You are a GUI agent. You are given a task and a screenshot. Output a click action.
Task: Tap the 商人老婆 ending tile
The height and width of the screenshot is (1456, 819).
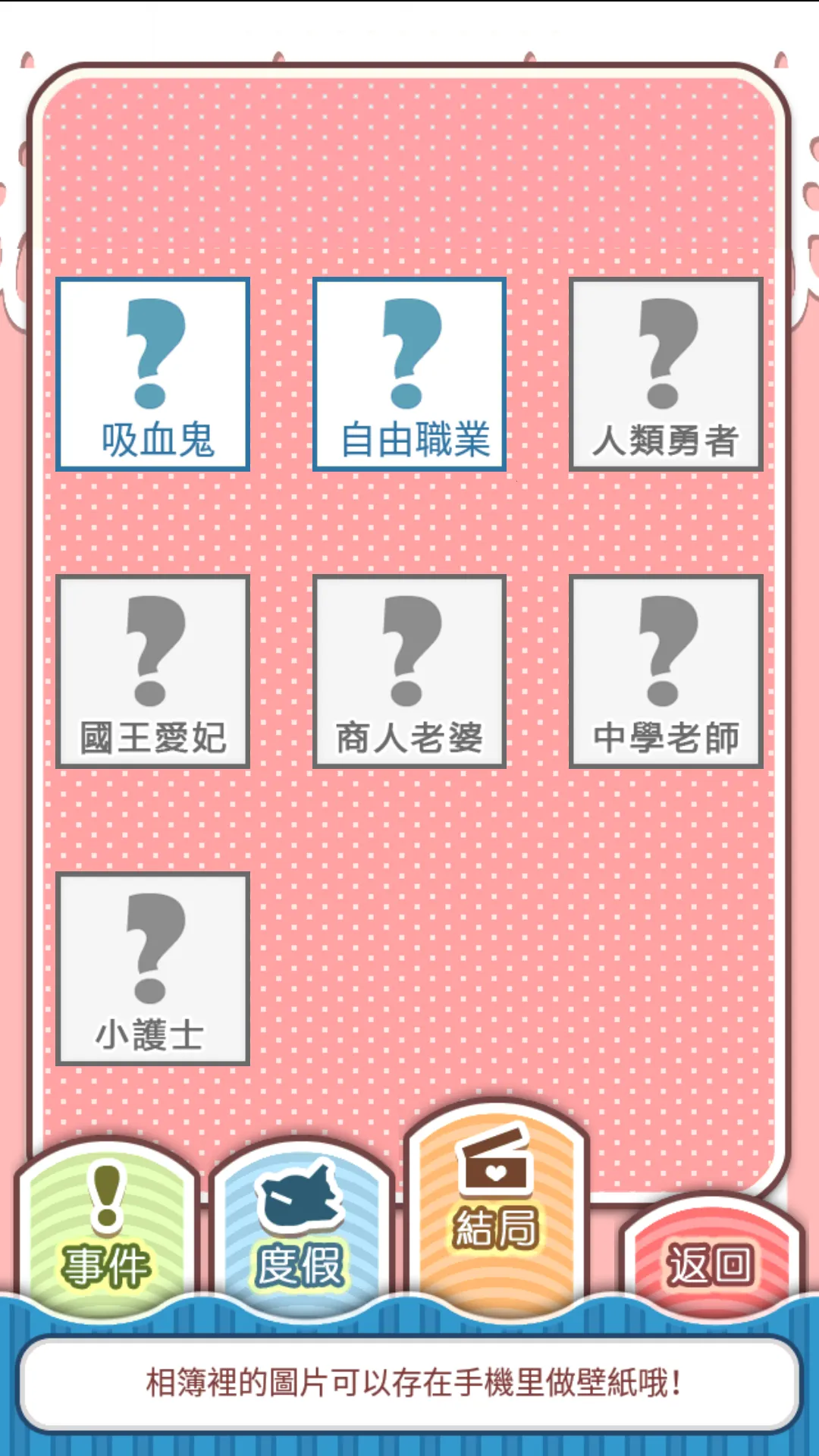[409, 671]
